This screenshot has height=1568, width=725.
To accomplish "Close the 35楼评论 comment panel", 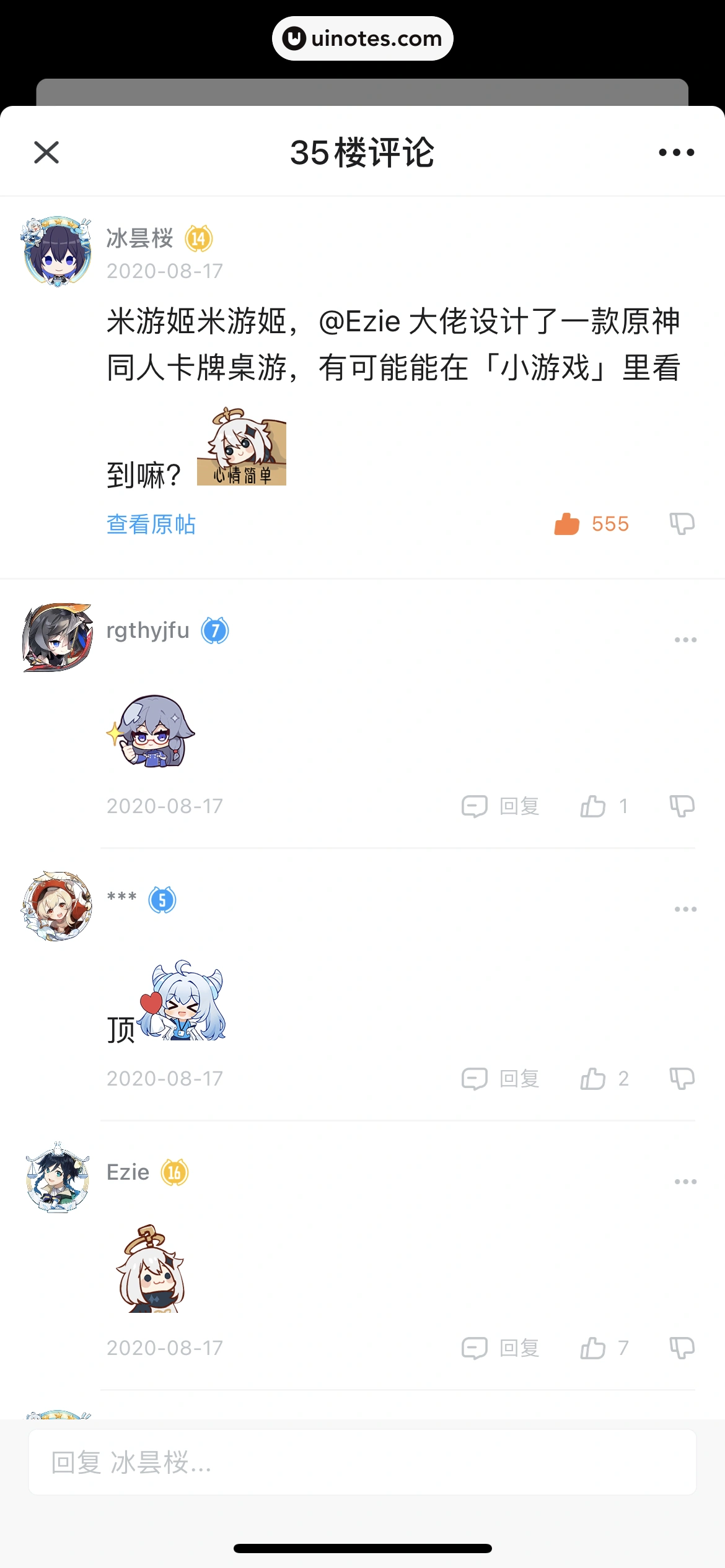I will tap(46, 152).
